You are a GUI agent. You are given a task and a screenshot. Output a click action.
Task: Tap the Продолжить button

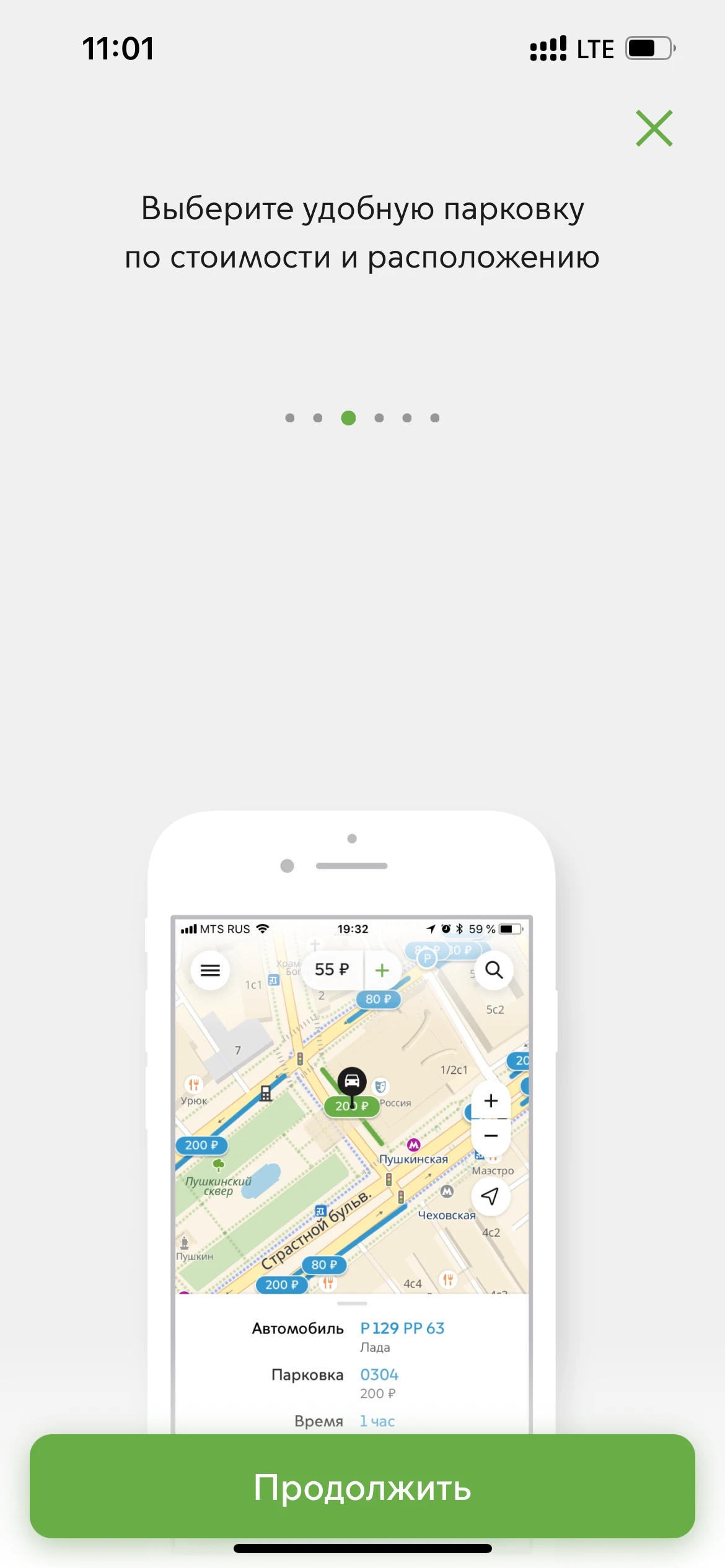tap(362, 1487)
